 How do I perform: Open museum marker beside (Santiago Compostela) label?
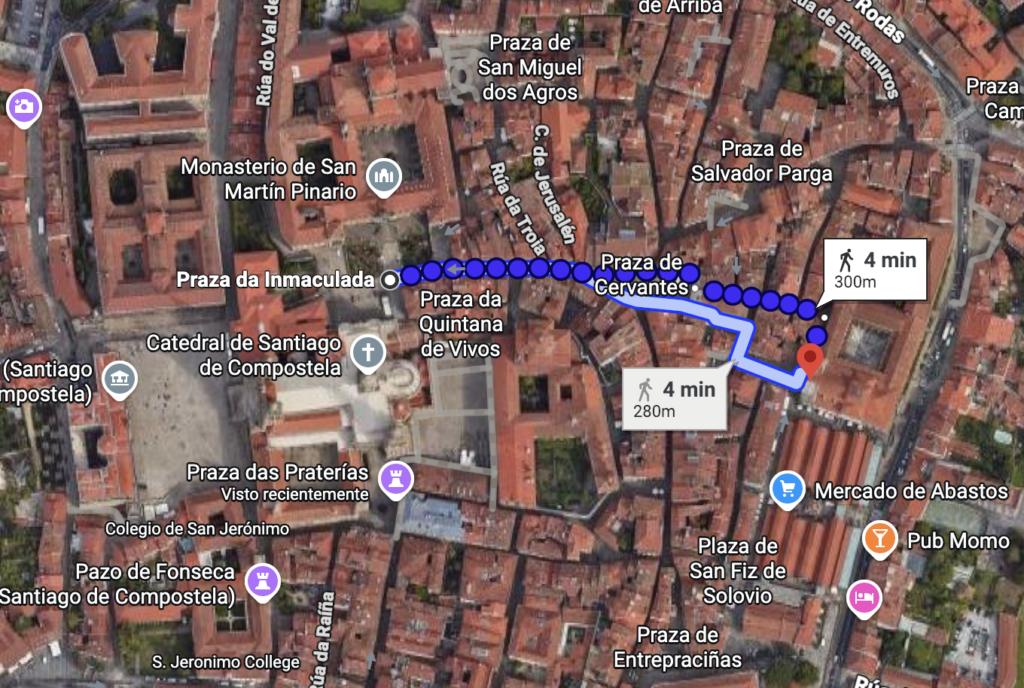120,380
